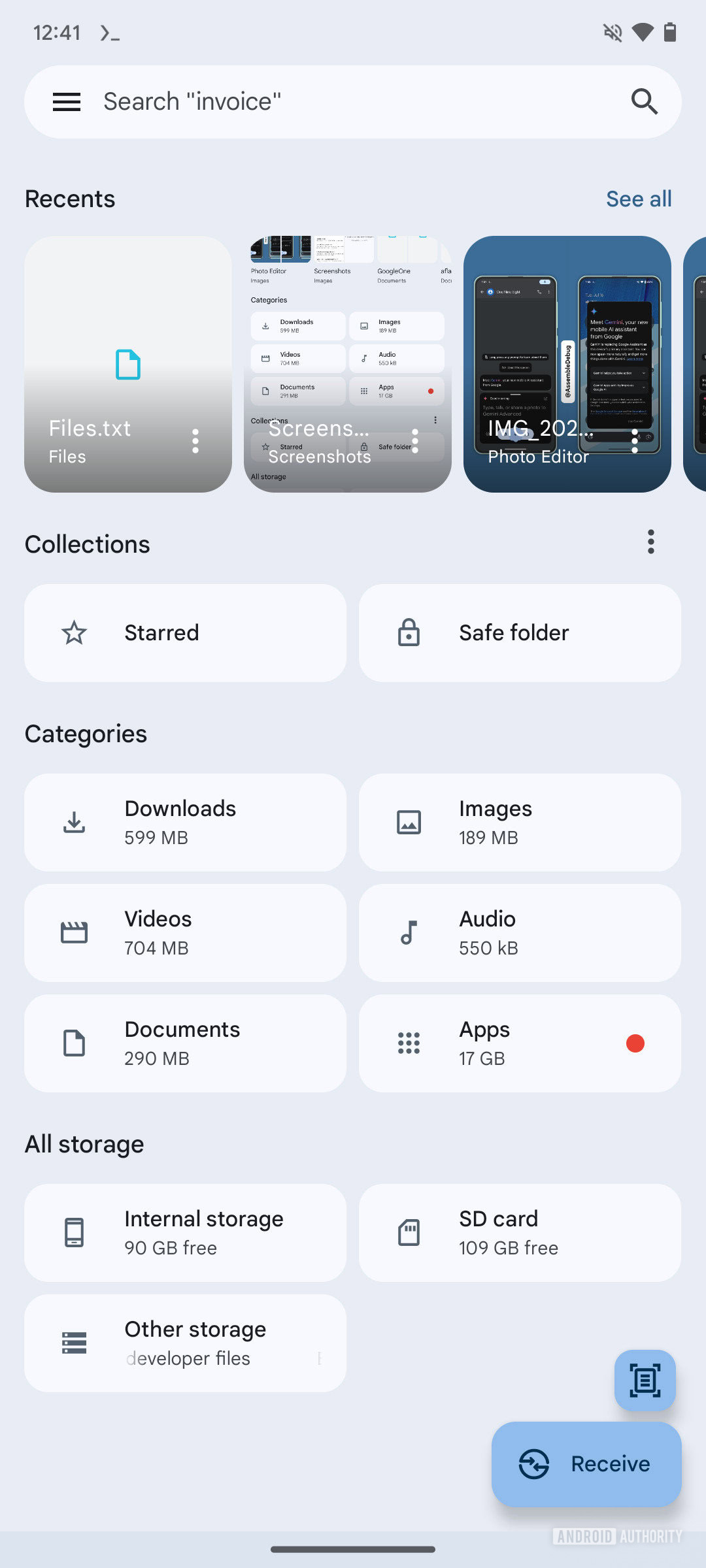
Task: Open the SD card storage
Action: coord(520,1233)
